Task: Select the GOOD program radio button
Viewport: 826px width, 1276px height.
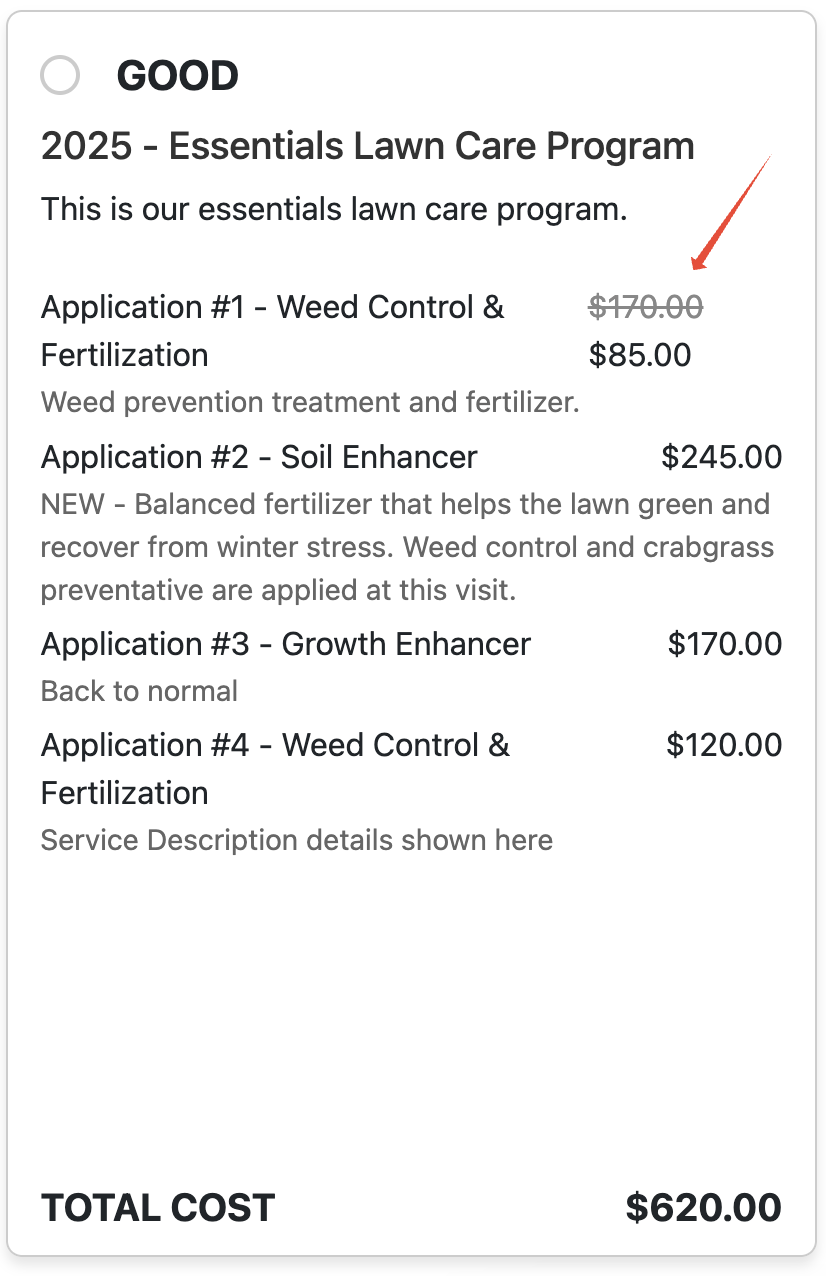Action: [x=60, y=76]
